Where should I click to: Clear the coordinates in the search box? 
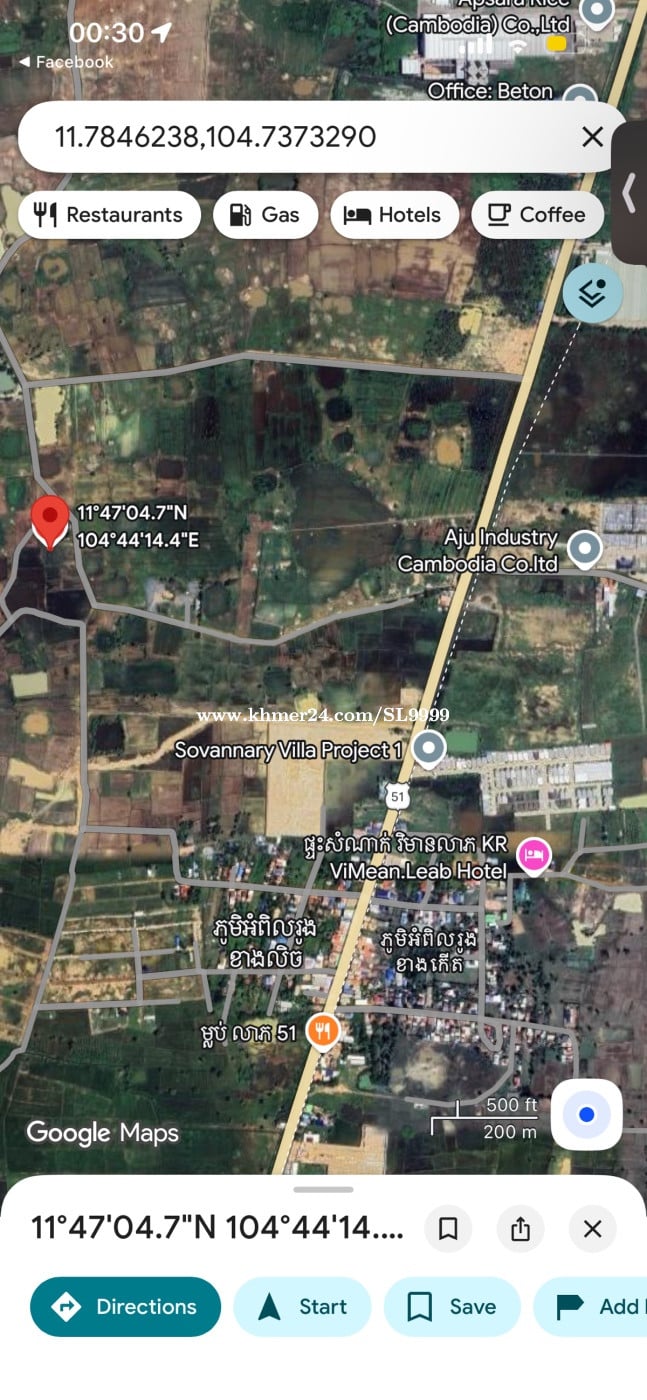pyautogui.click(x=592, y=137)
